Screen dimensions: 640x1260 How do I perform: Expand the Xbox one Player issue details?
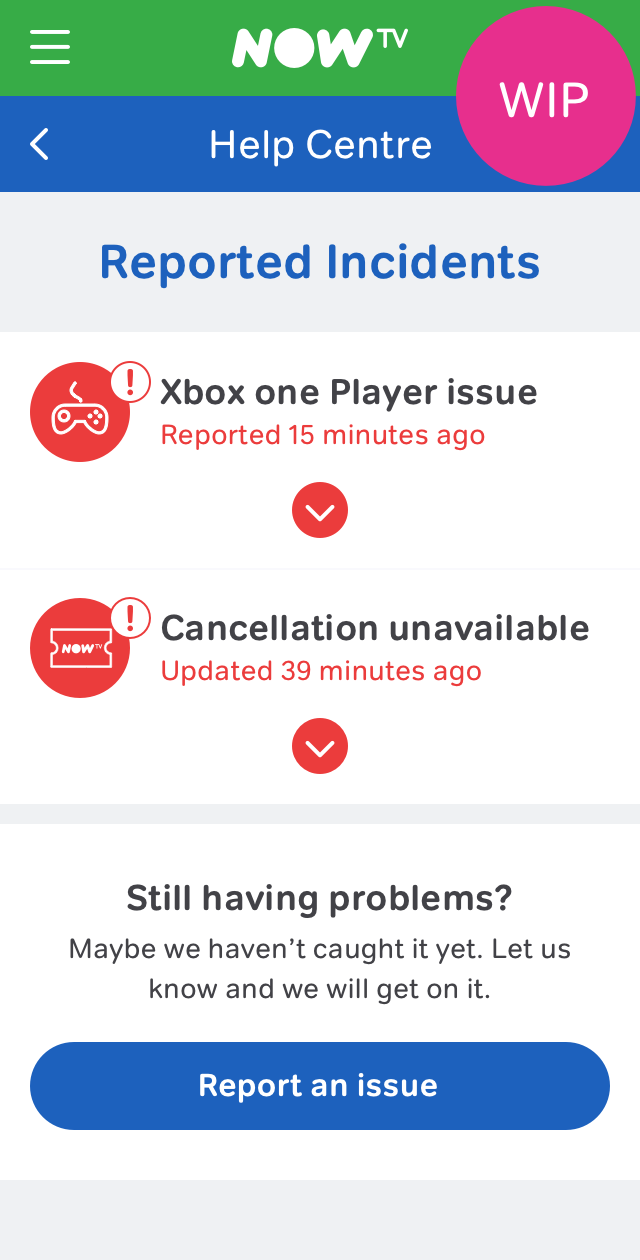pyautogui.click(x=320, y=511)
